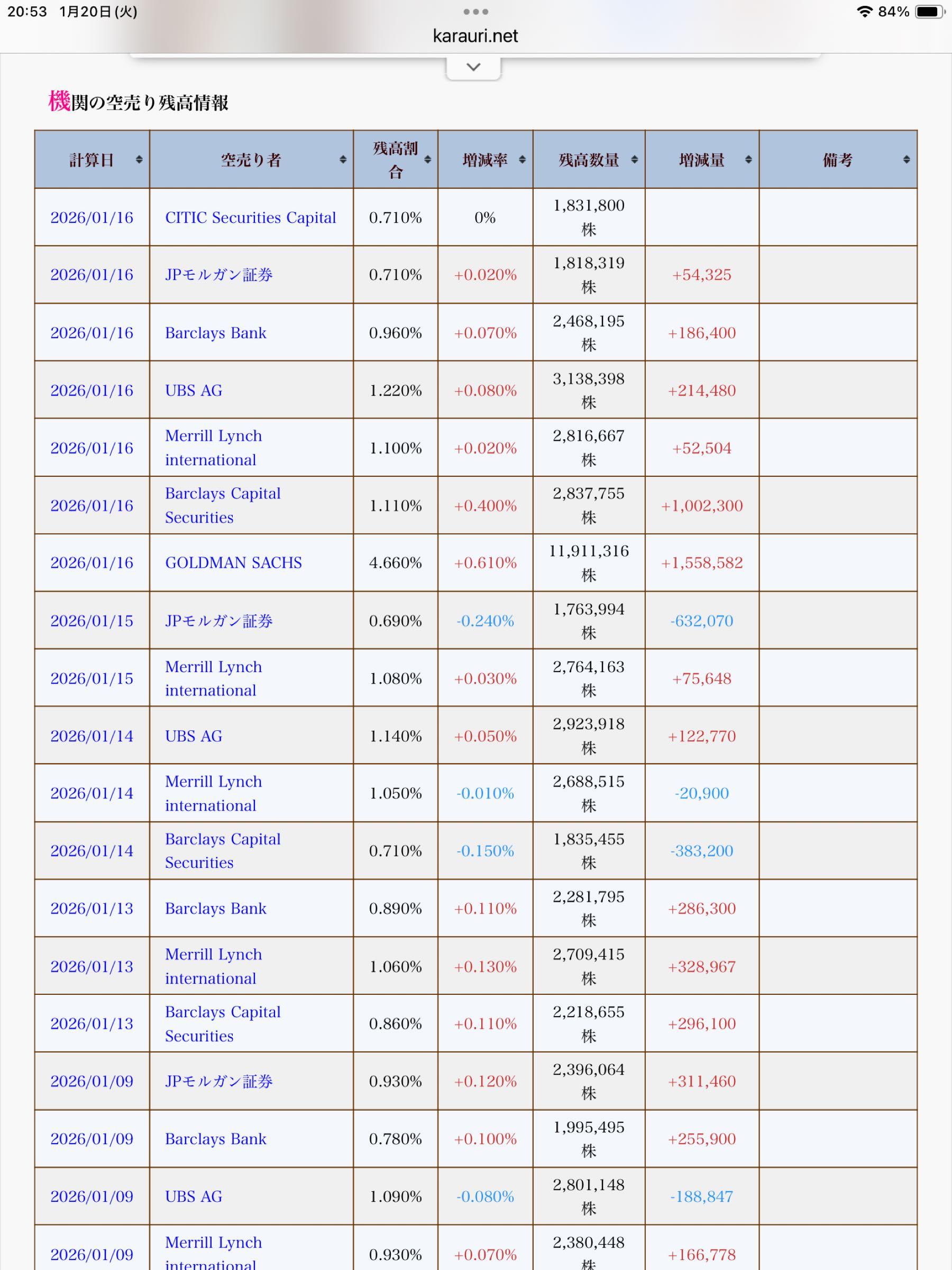Open UBS AG link in 2026/01/14 row

194,736
